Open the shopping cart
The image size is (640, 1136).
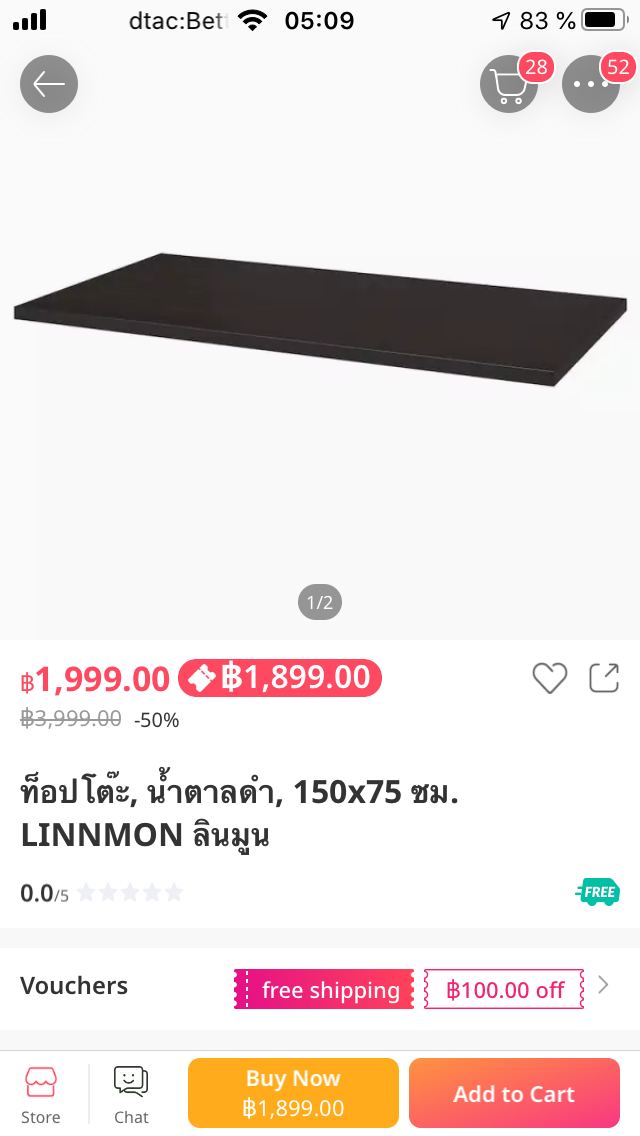coord(509,85)
